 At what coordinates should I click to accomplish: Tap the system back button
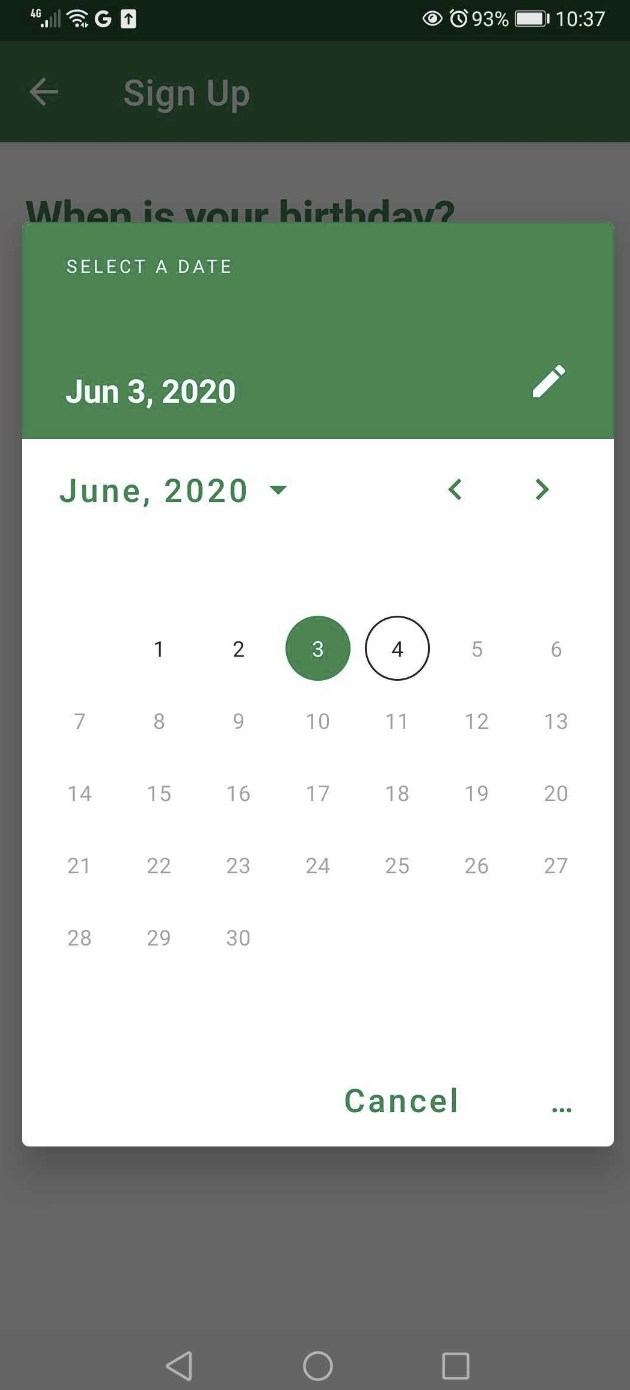click(179, 1365)
